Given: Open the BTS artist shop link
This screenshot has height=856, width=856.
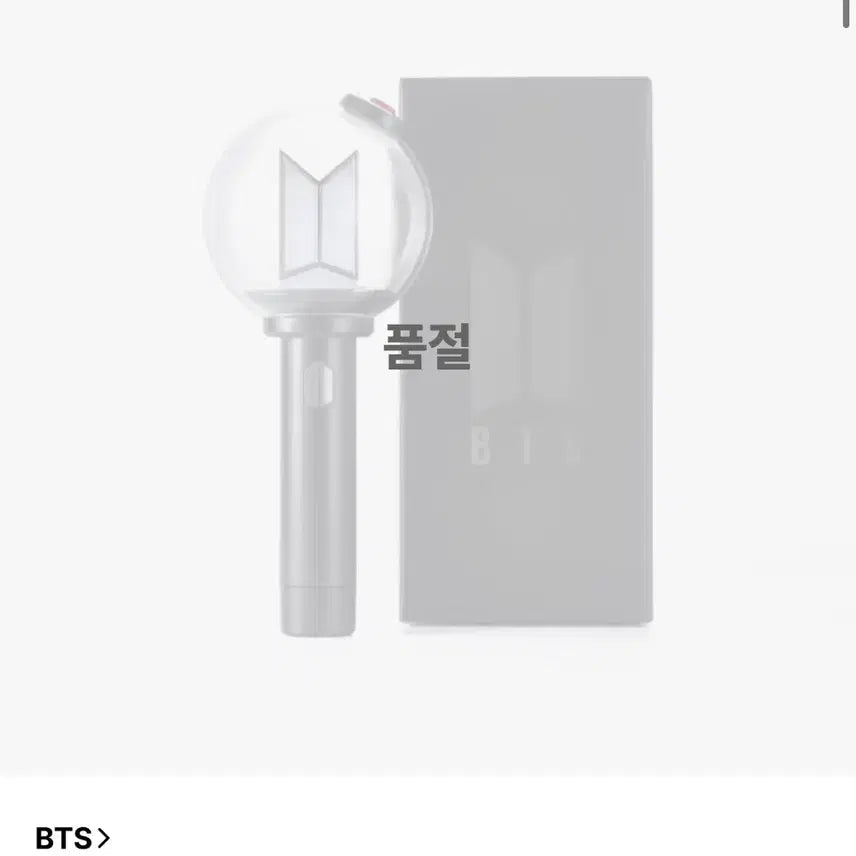Looking at the screenshot, I should point(72,837).
